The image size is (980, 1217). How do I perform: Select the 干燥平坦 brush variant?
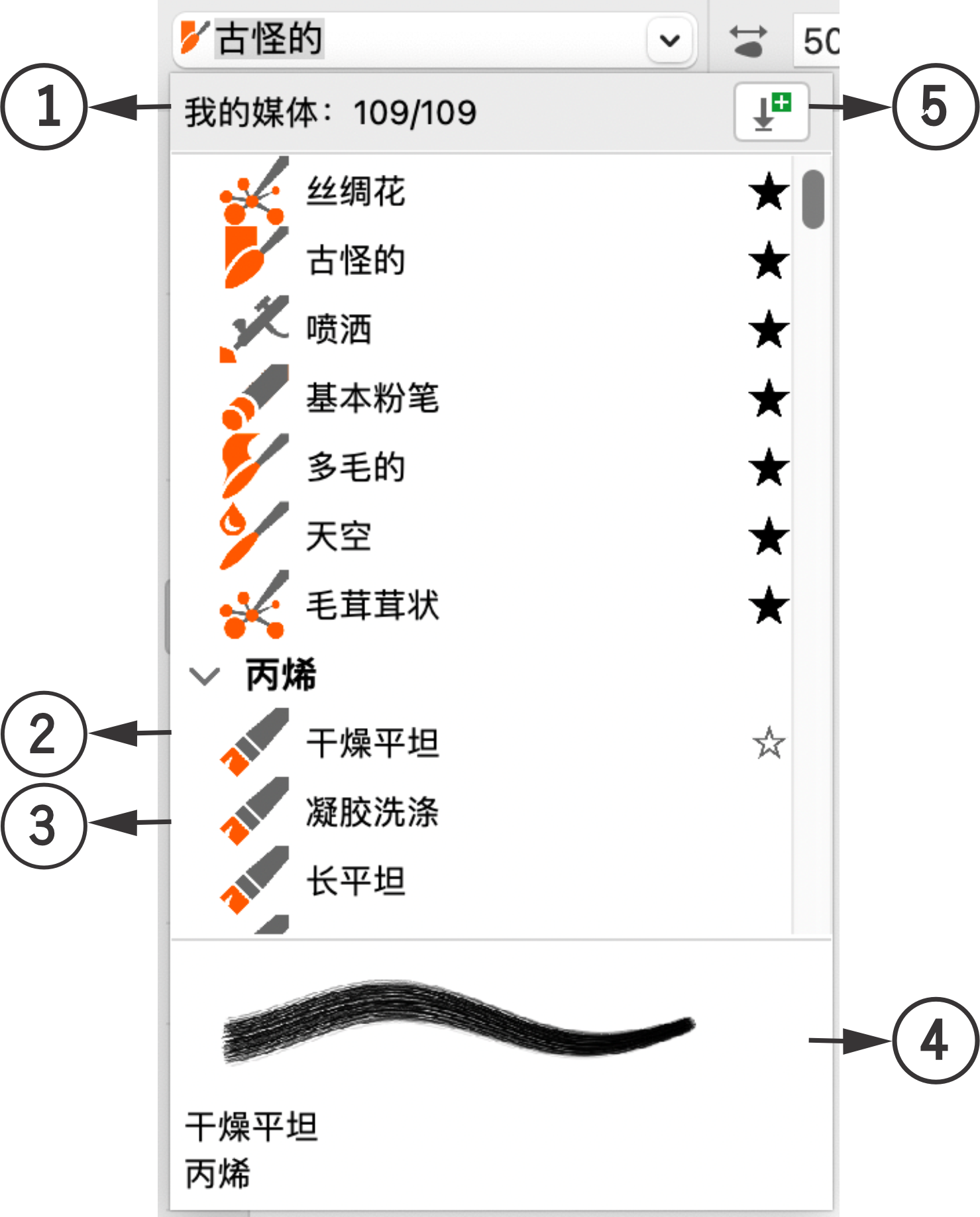pyautogui.click(x=372, y=743)
